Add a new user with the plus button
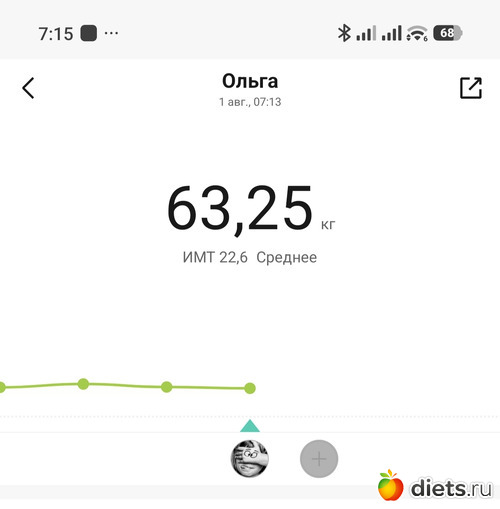This screenshot has height=509, width=500. (x=319, y=459)
